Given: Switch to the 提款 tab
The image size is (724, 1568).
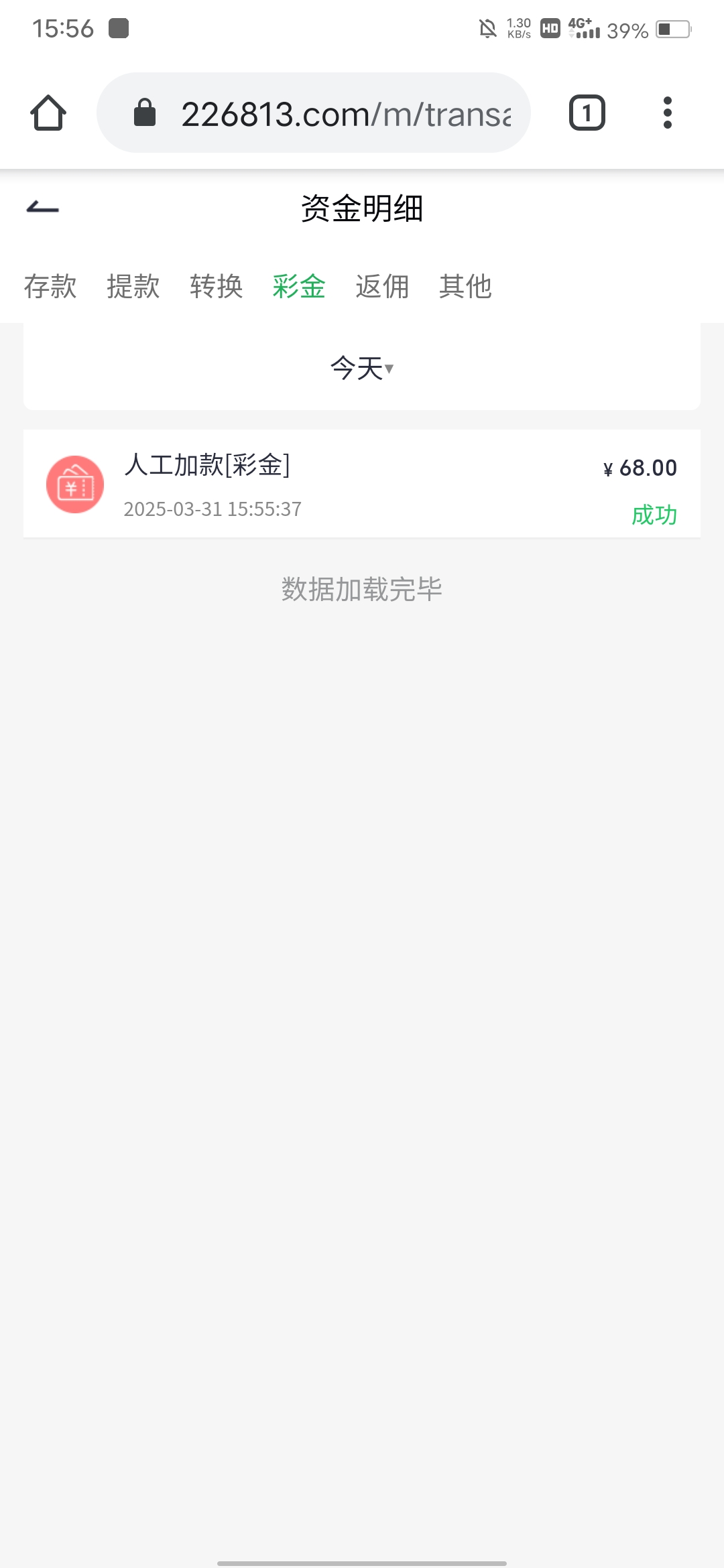Looking at the screenshot, I should click(x=133, y=286).
